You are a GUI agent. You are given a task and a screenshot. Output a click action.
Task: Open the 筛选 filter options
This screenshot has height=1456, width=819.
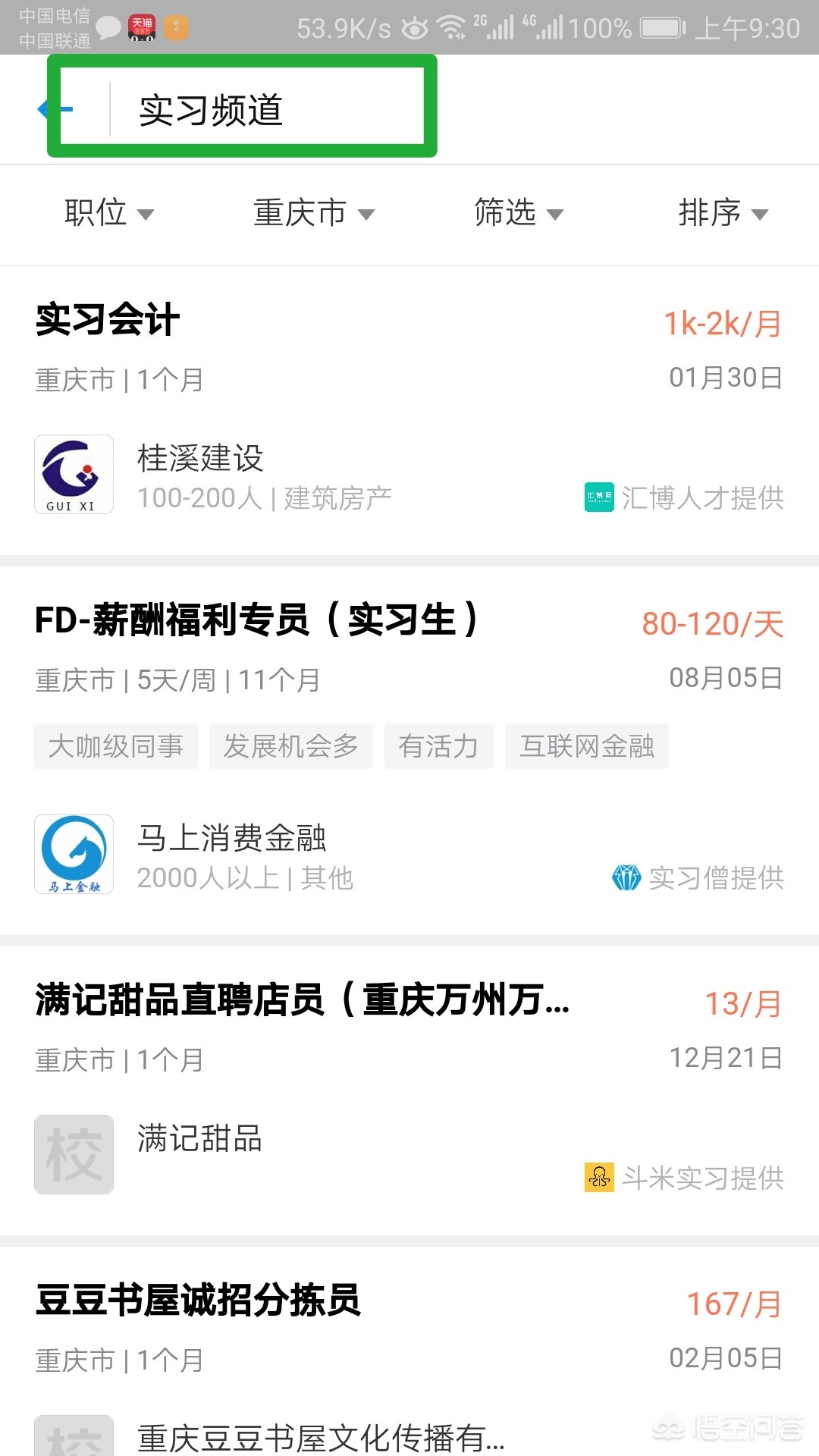coord(518,213)
